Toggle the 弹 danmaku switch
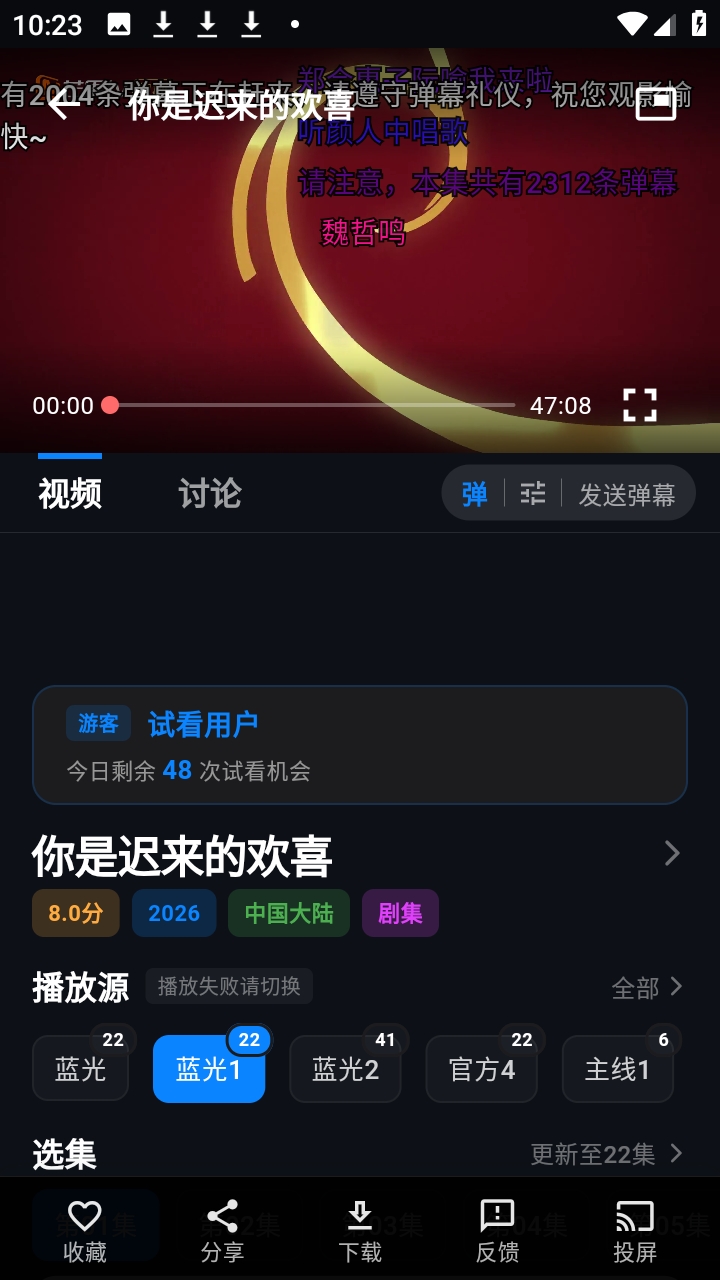The image size is (720, 1280). click(x=475, y=493)
